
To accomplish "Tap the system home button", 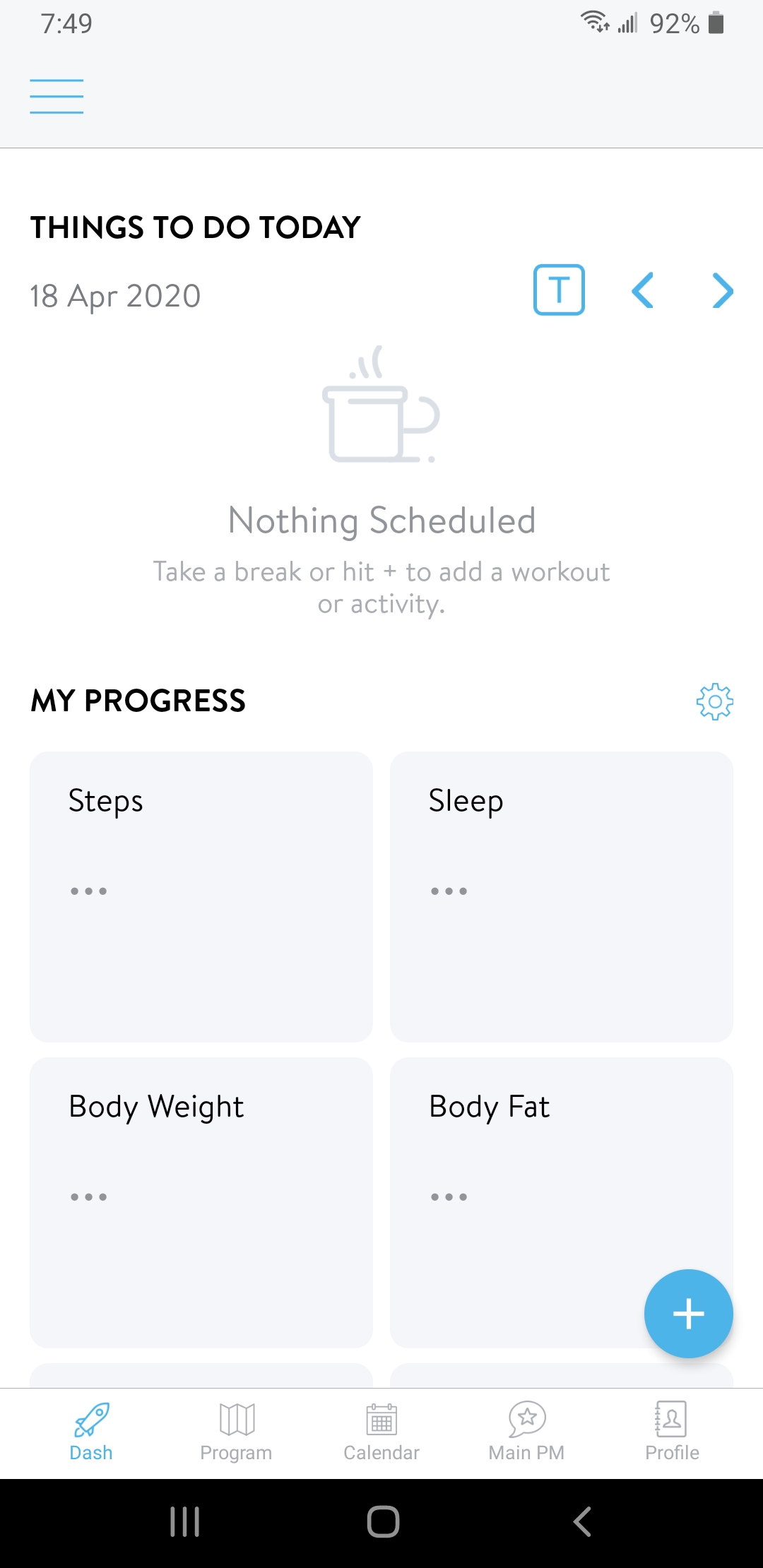I will (x=383, y=1521).
